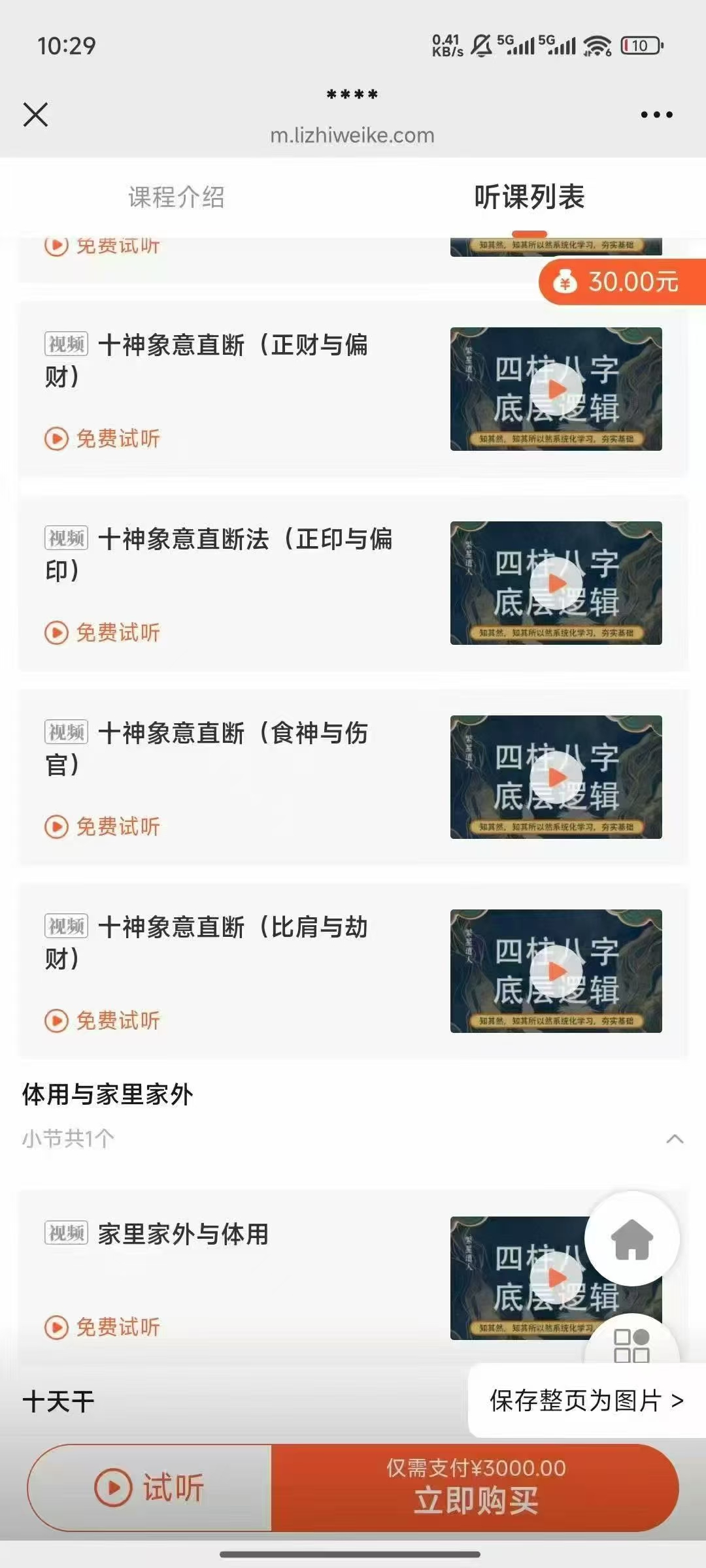Image resolution: width=706 pixels, height=1568 pixels.
Task: Open the 家里家外与体用 video lesson
Action: (x=183, y=1234)
